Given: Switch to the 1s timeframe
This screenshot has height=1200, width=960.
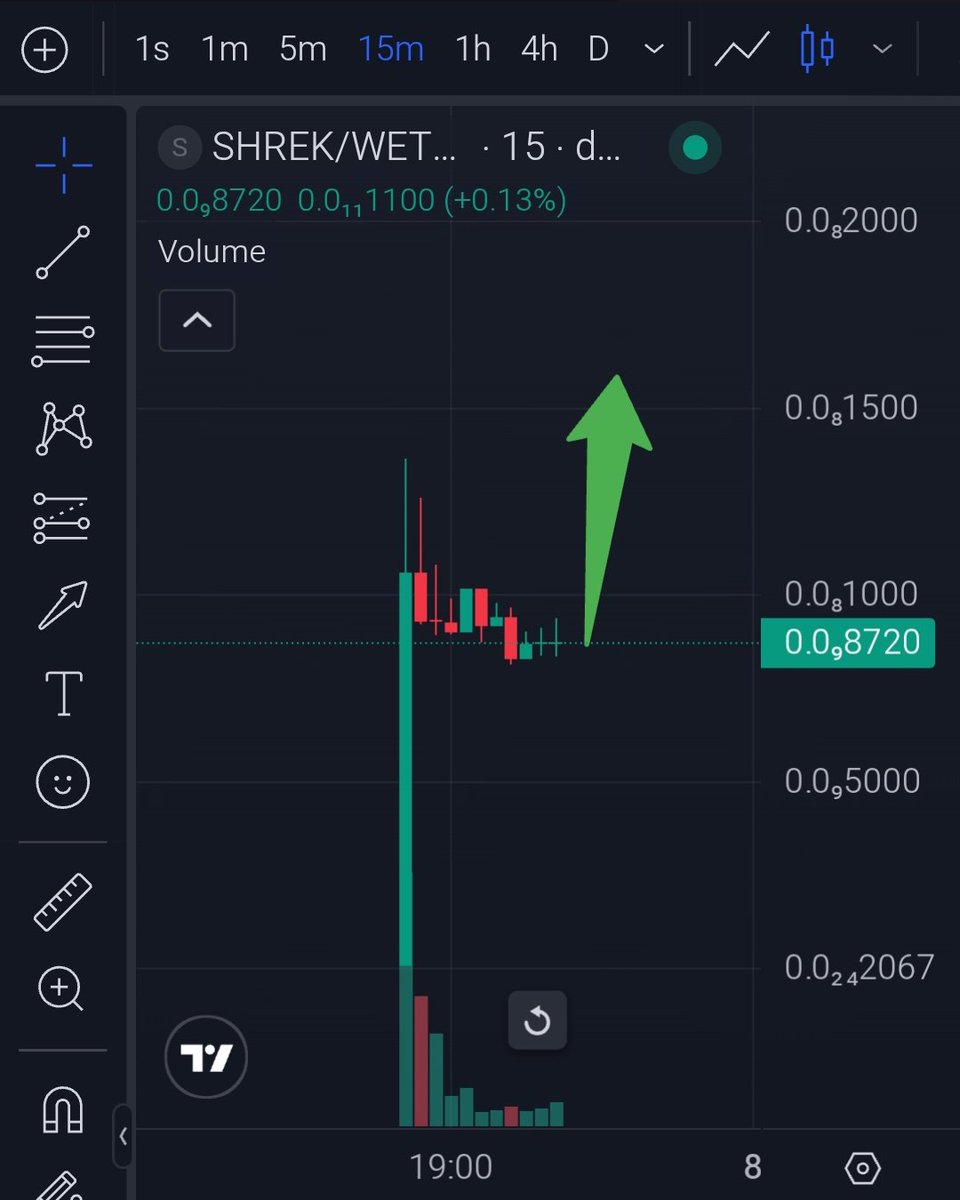Looking at the screenshot, I should click(x=152, y=49).
